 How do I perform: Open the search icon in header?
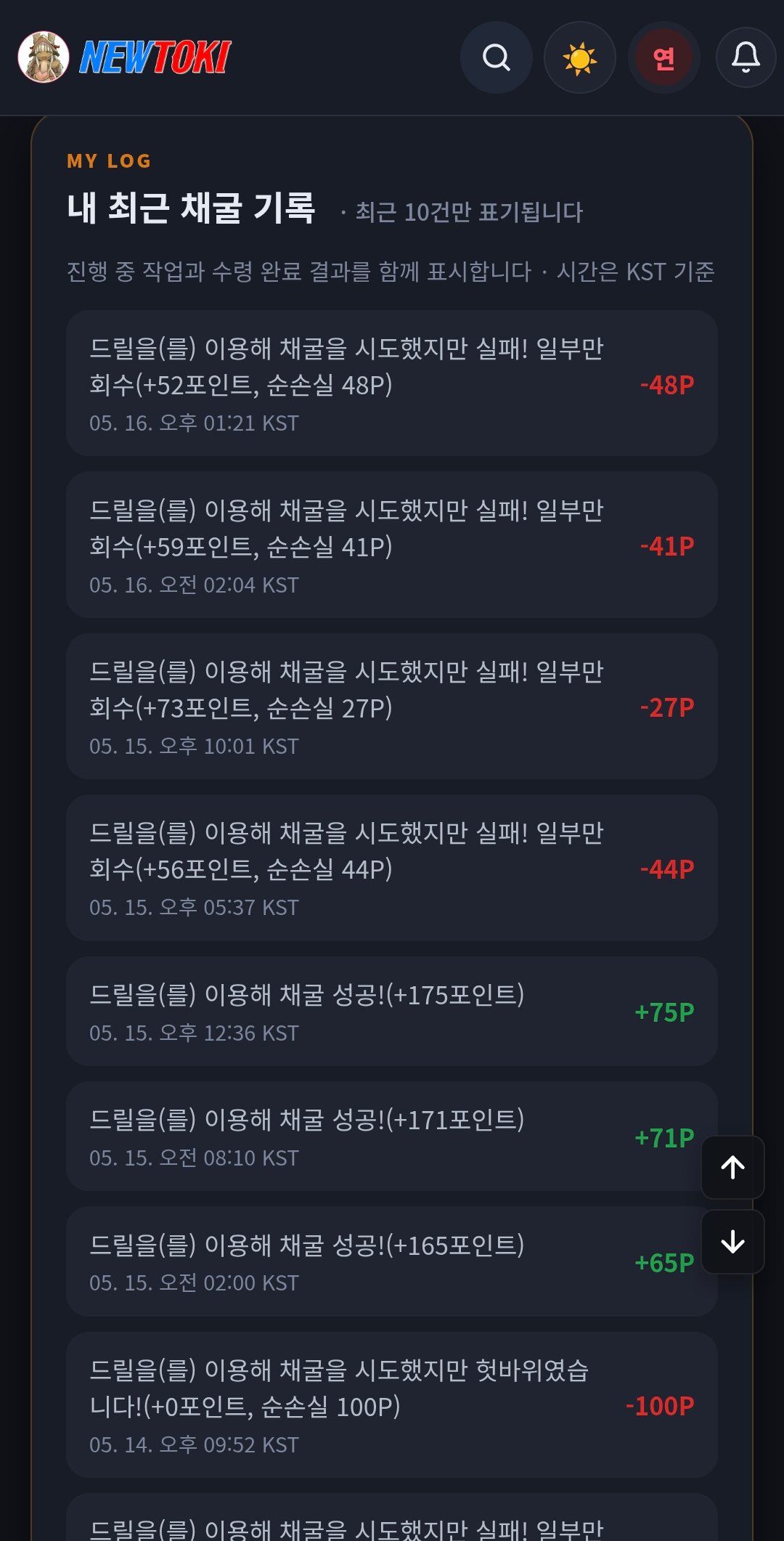pos(497,57)
